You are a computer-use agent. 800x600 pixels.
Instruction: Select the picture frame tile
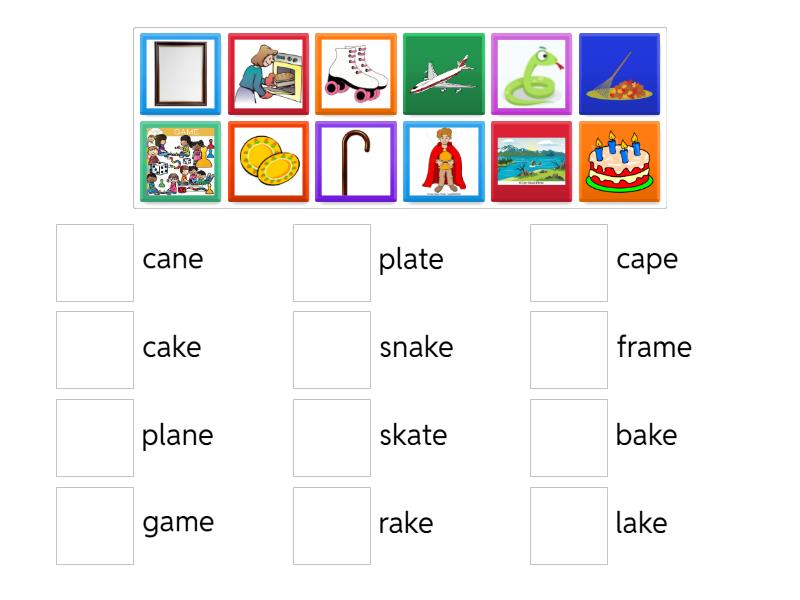click(x=180, y=75)
